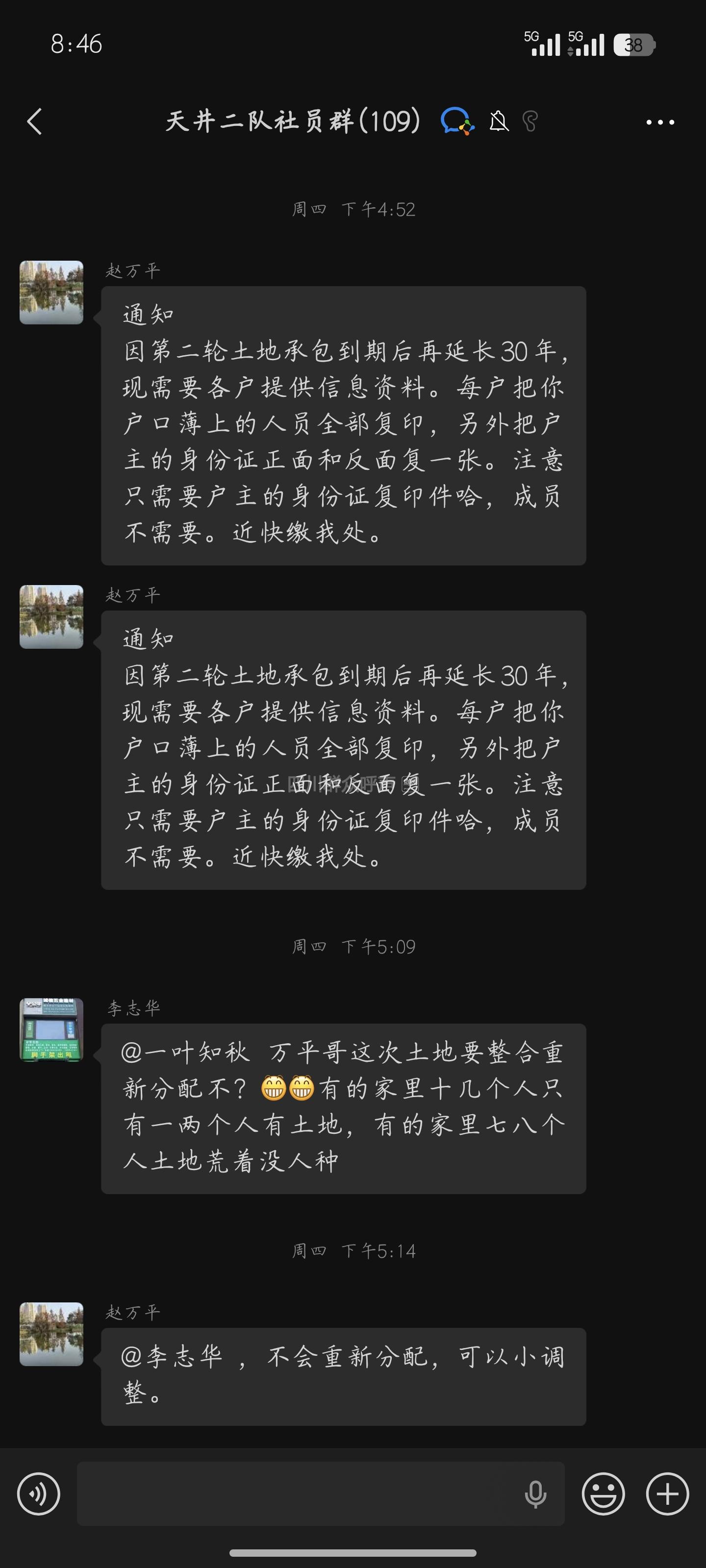Open the three-dot chat info menu

pyautogui.click(x=660, y=122)
